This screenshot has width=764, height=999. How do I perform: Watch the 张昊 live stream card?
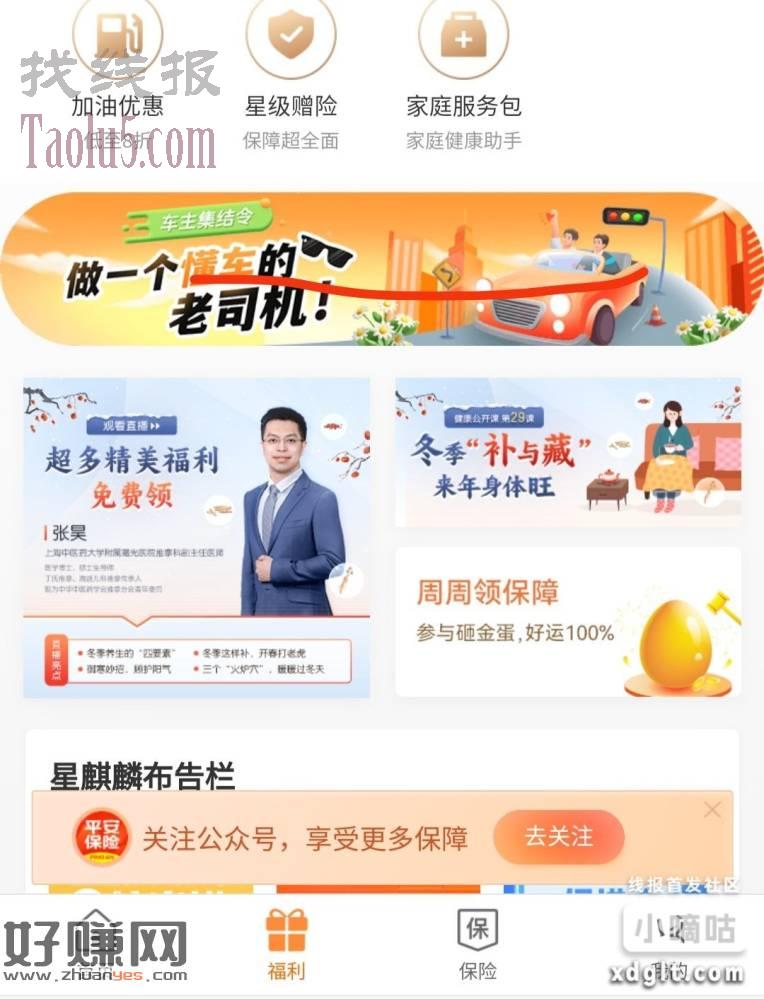197,537
